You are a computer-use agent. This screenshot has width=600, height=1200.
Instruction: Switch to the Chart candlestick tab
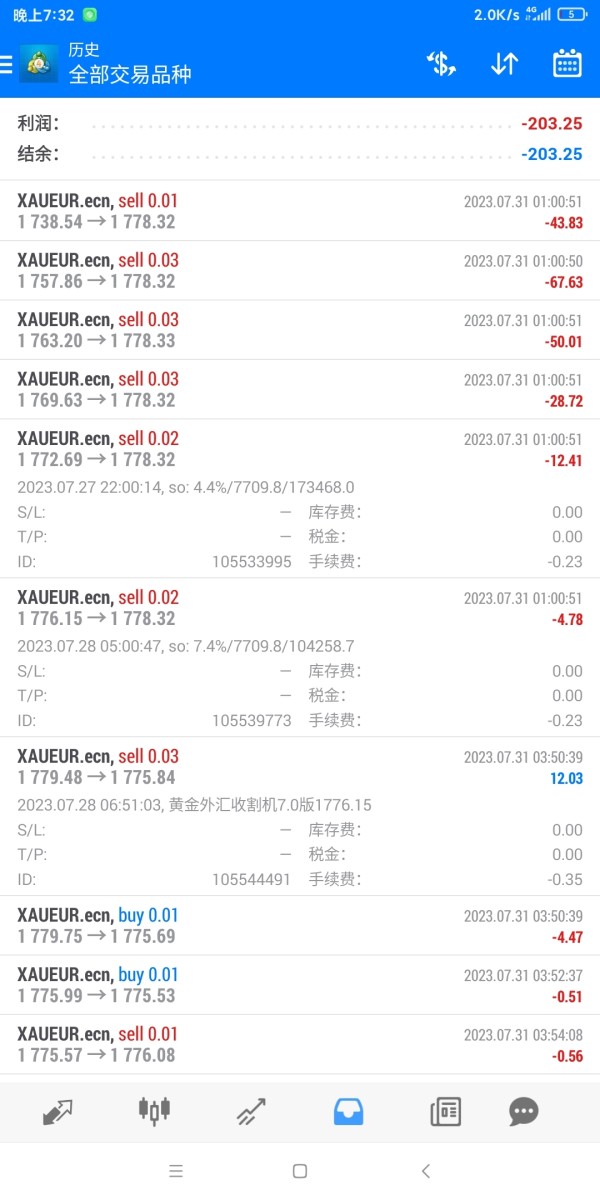coord(154,1110)
